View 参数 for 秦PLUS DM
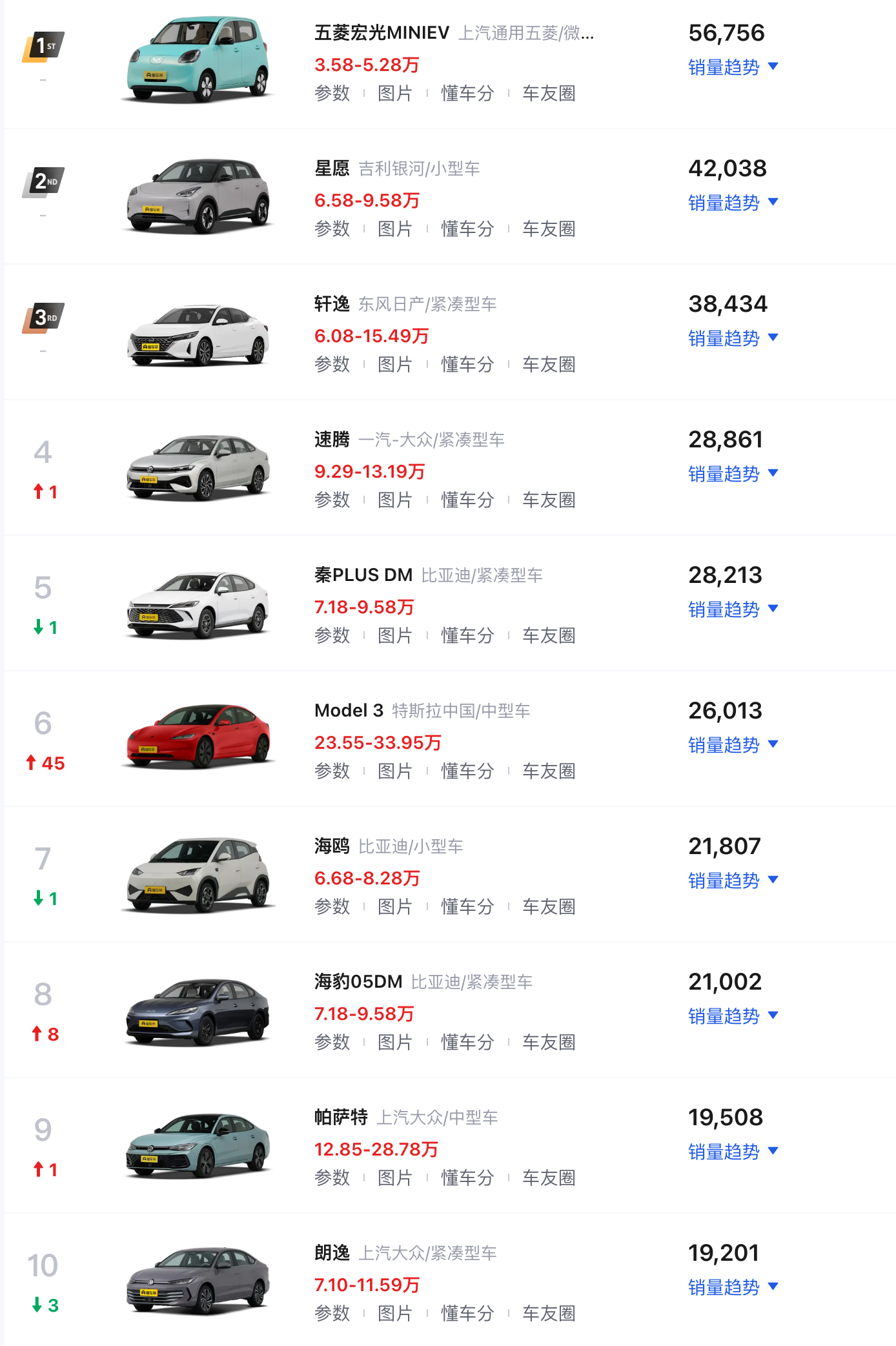This screenshot has width=896, height=1346. click(332, 636)
